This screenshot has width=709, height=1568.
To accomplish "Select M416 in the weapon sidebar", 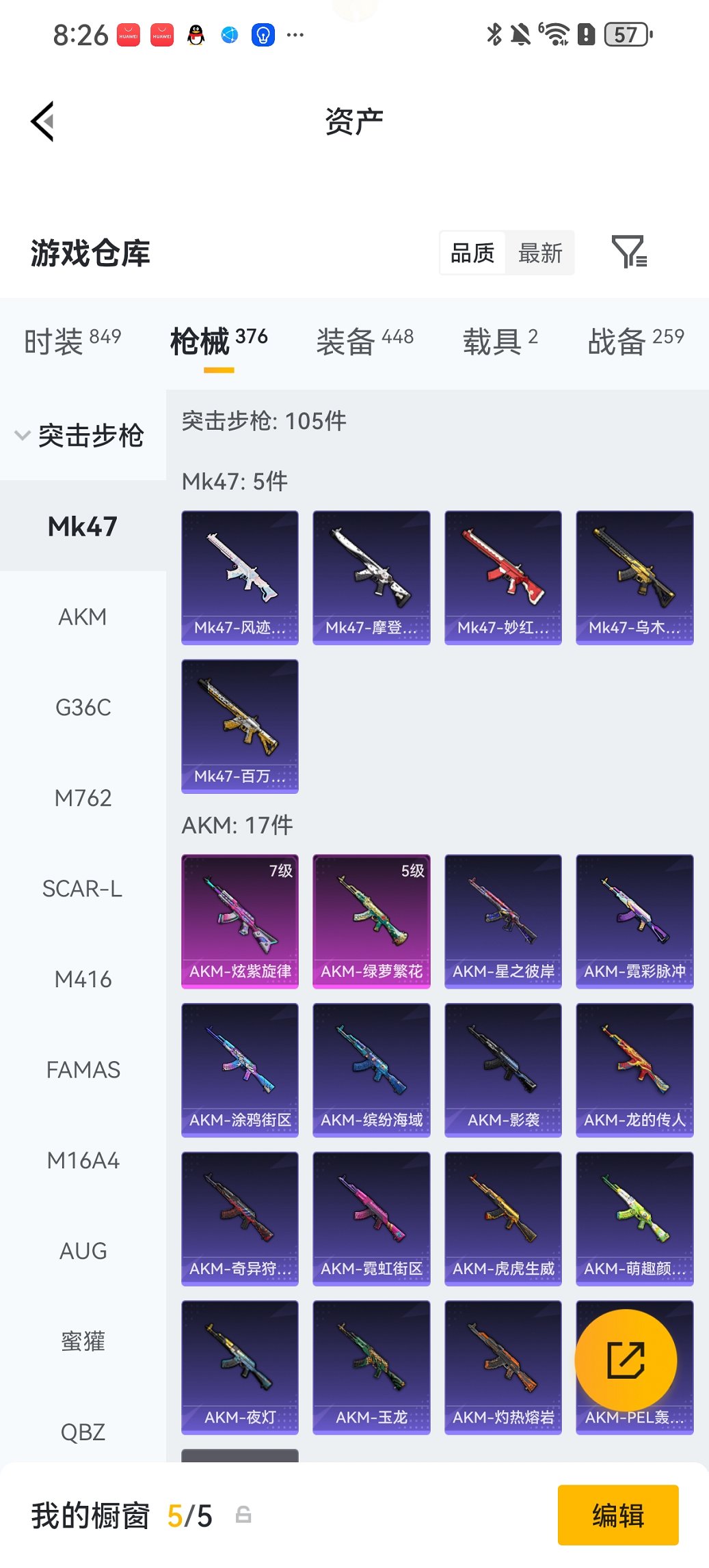I will tap(83, 979).
